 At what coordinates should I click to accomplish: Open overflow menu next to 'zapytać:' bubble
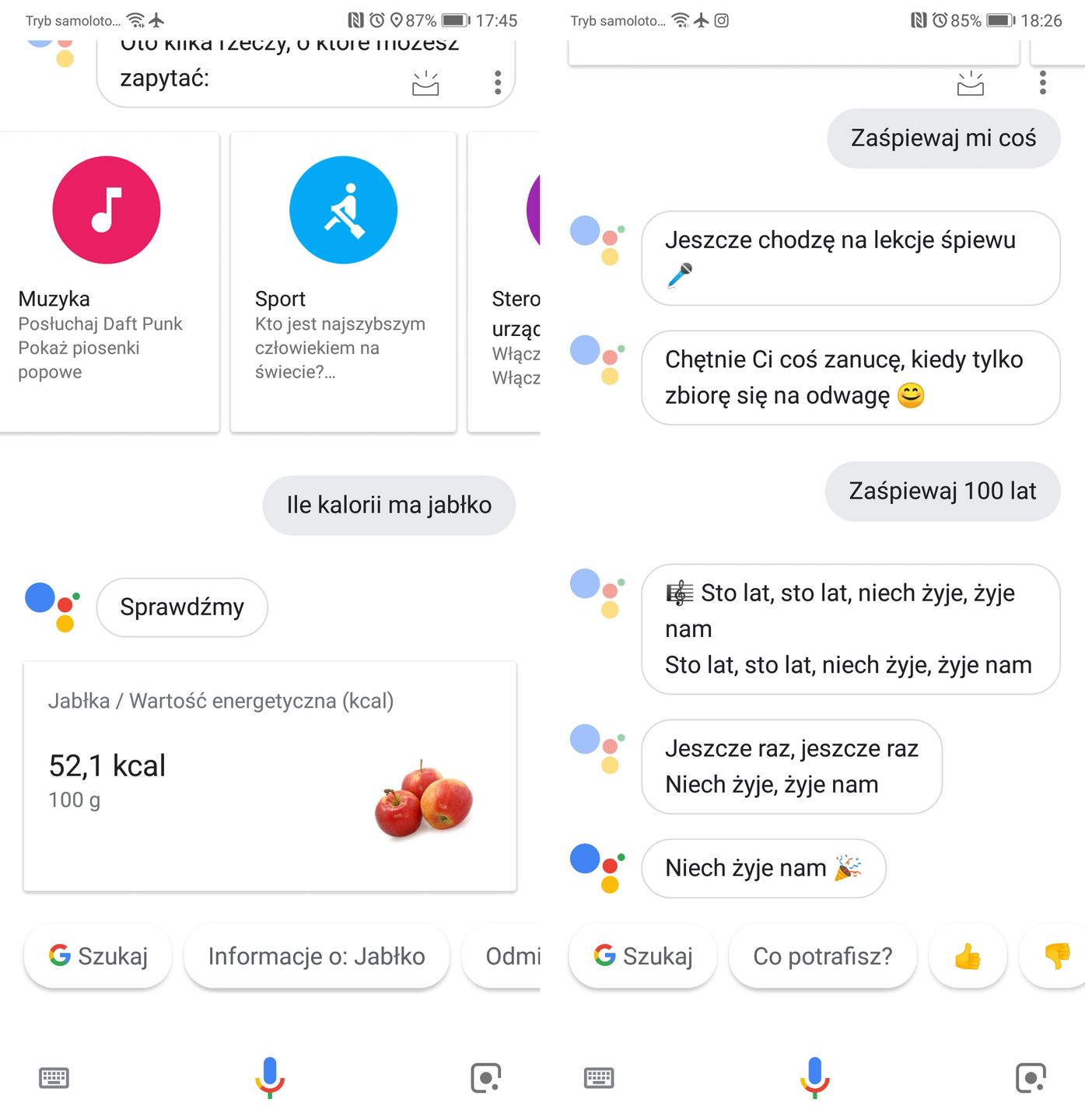click(498, 82)
